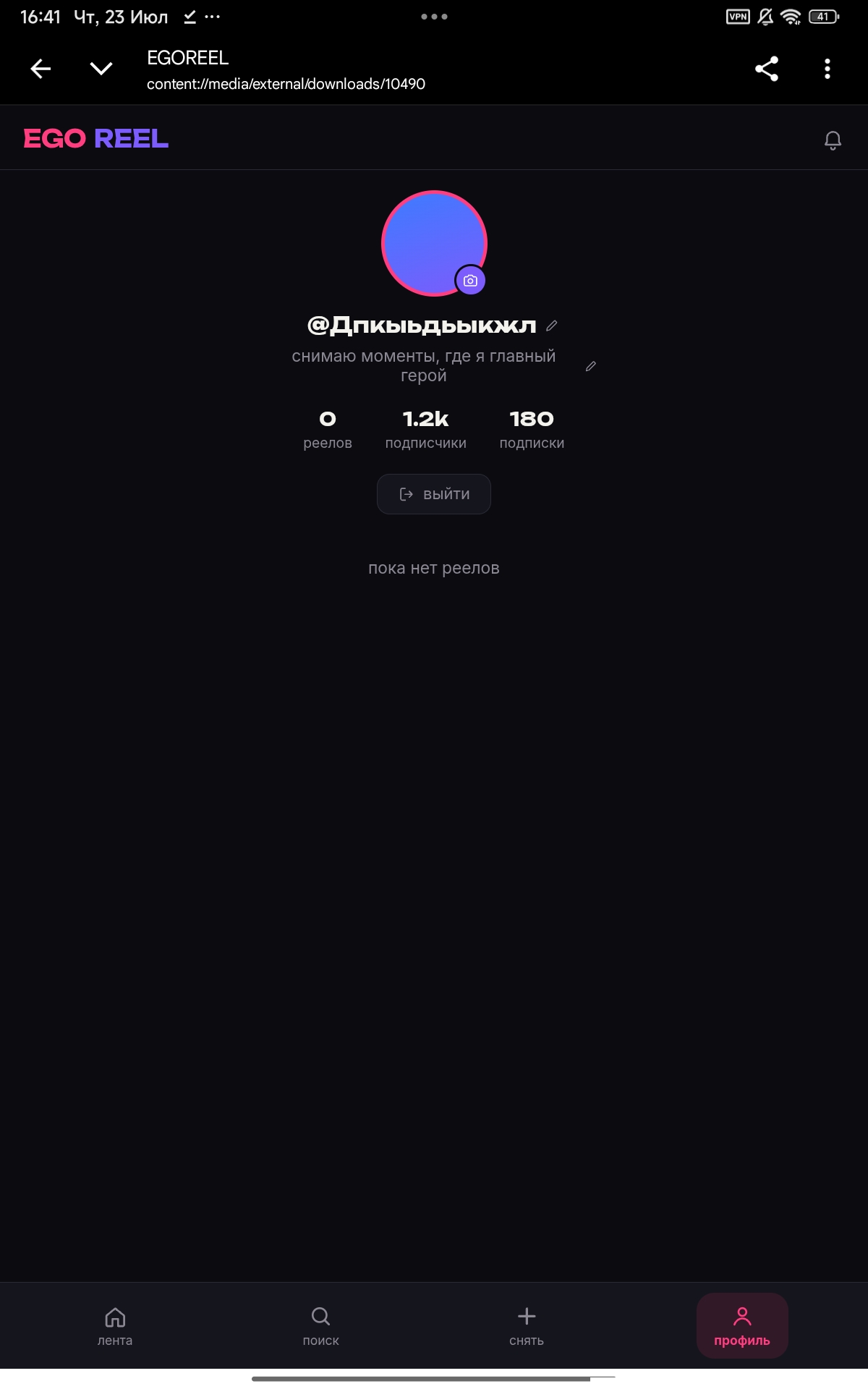Collapse the viewer using the down chevron
The height and width of the screenshot is (1389, 868).
point(101,69)
